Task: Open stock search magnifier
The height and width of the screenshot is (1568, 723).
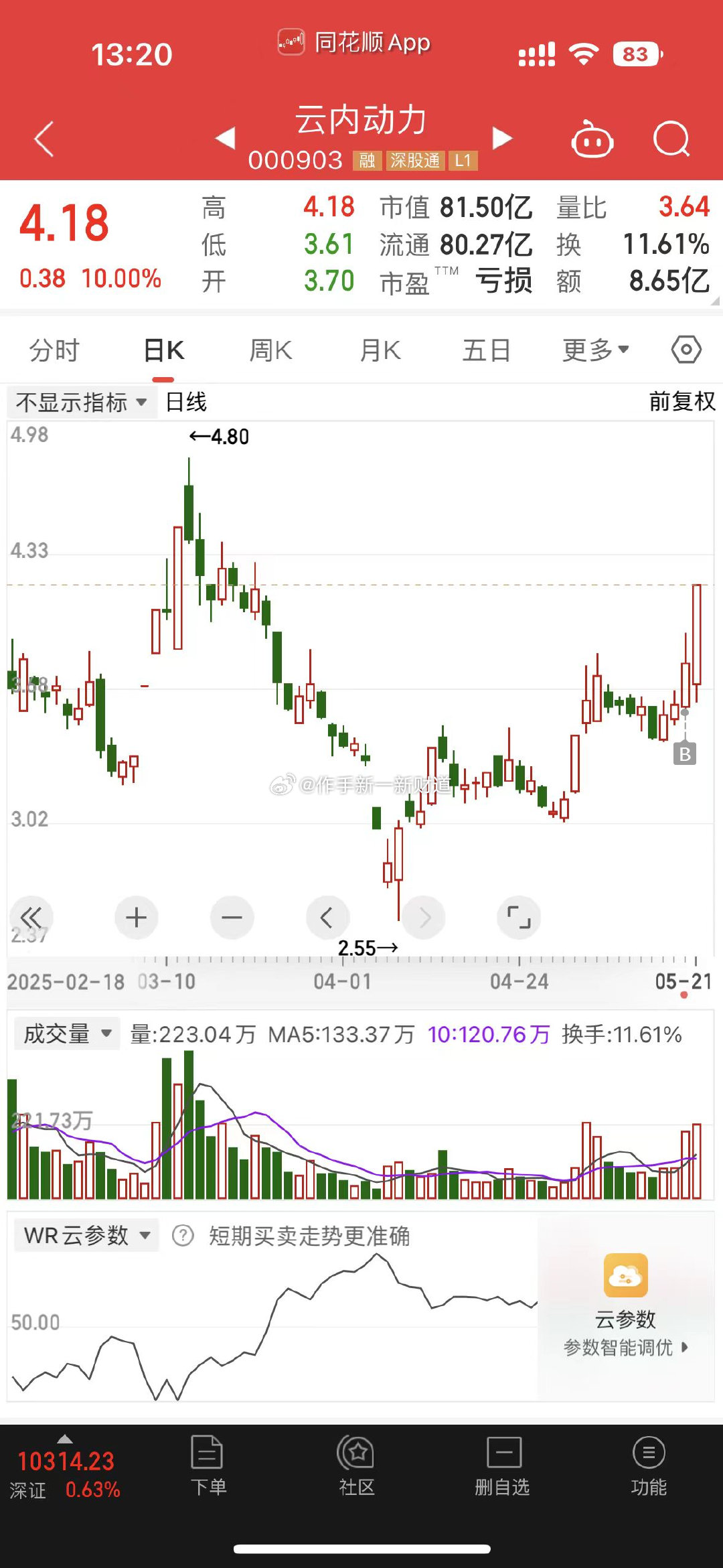Action: (x=671, y=139)
